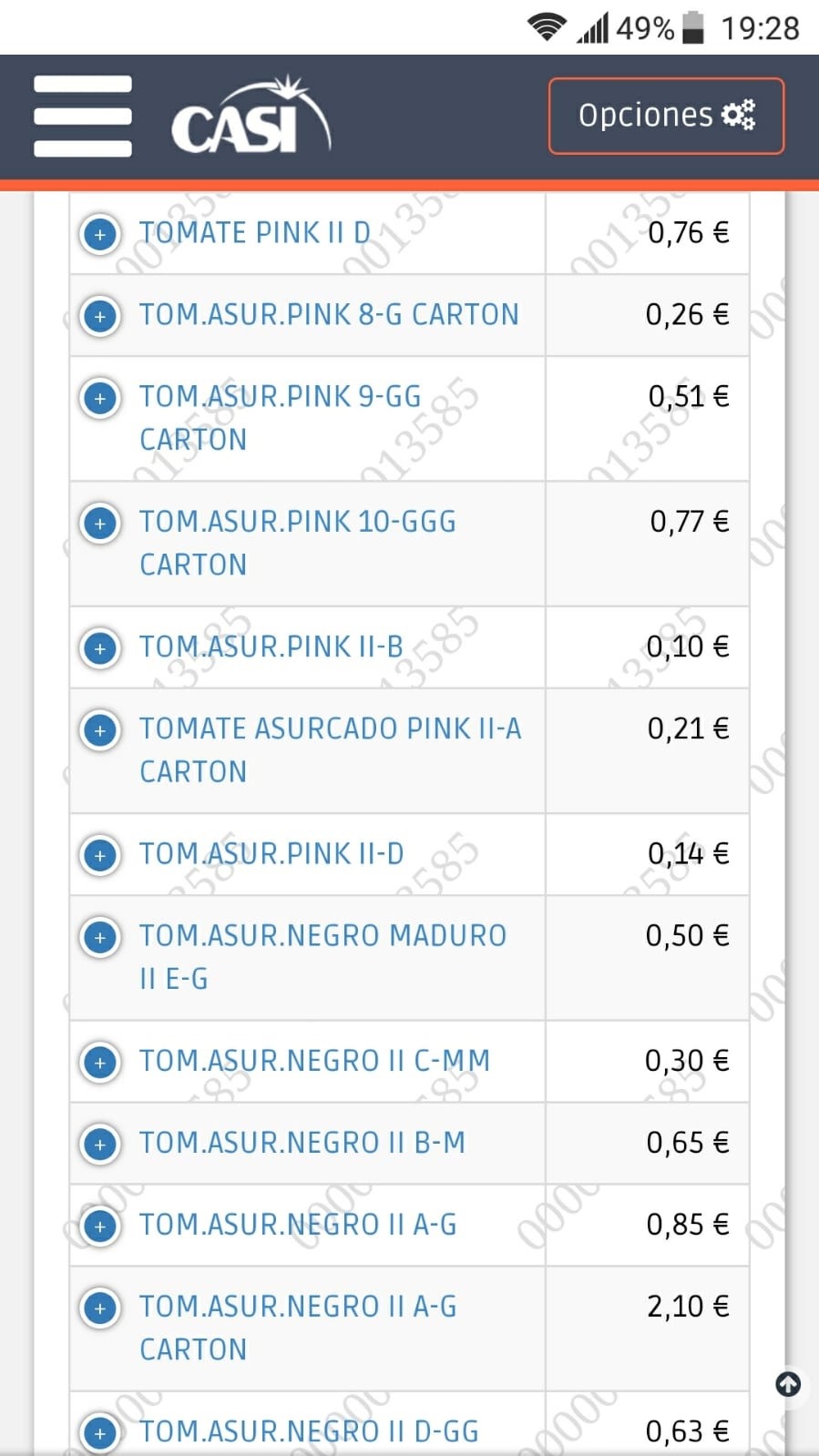The width and height of the screenshot is (819, 1456).
Task: Expand TOM.ASUR.NEGRO II A-G CARTON row
Action: (x=100, y=1308)
